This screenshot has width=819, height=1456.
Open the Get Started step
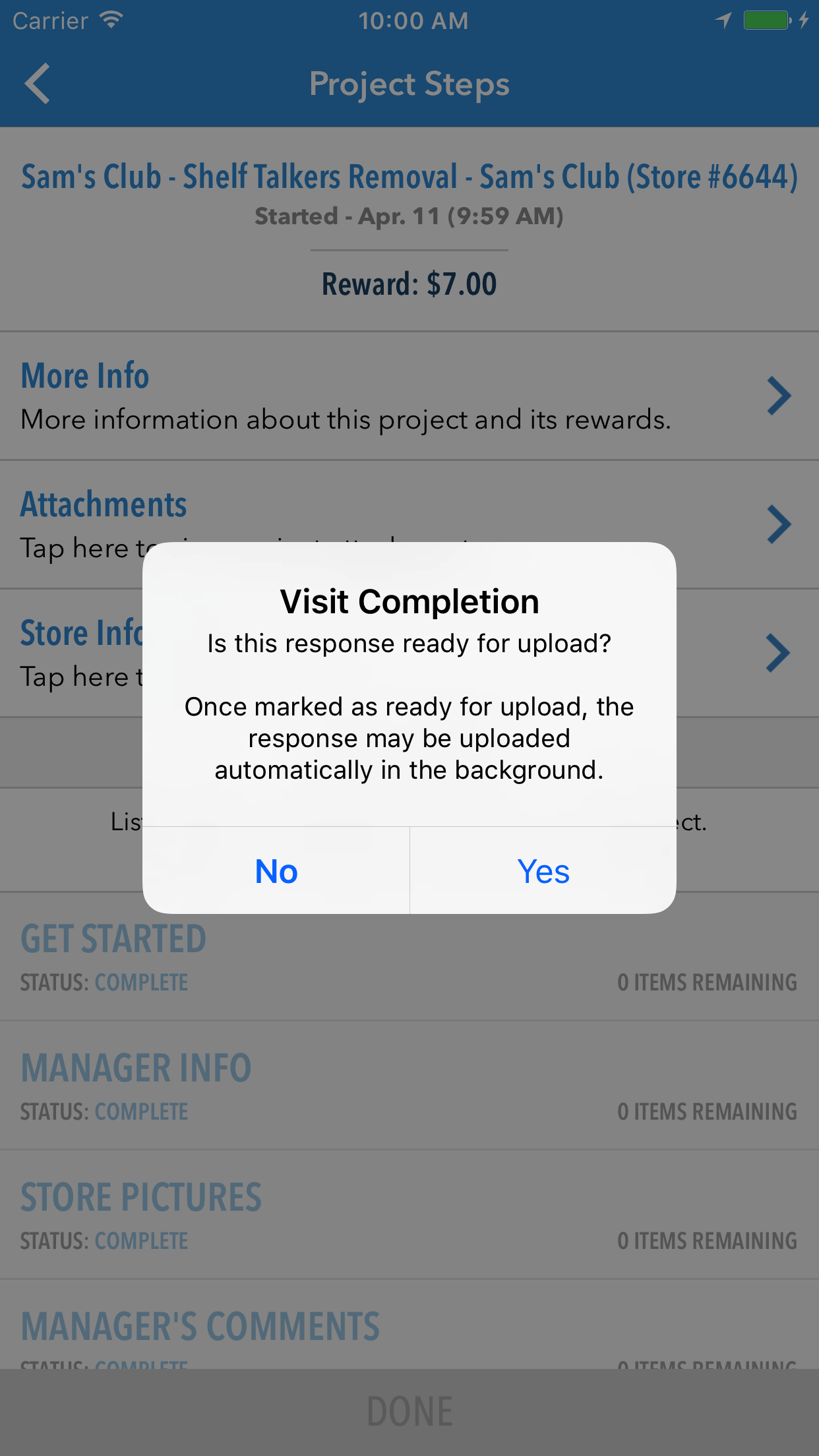409,957
